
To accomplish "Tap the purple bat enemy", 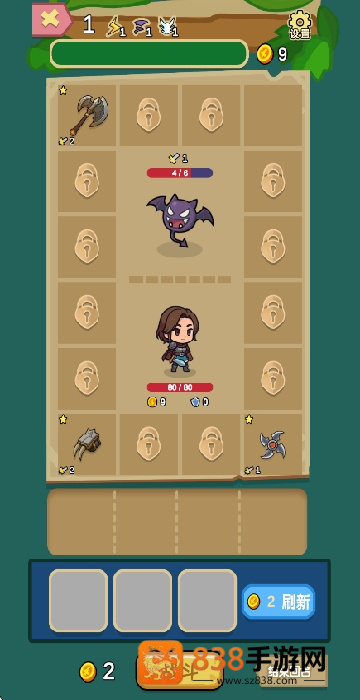I will (180, 220).
